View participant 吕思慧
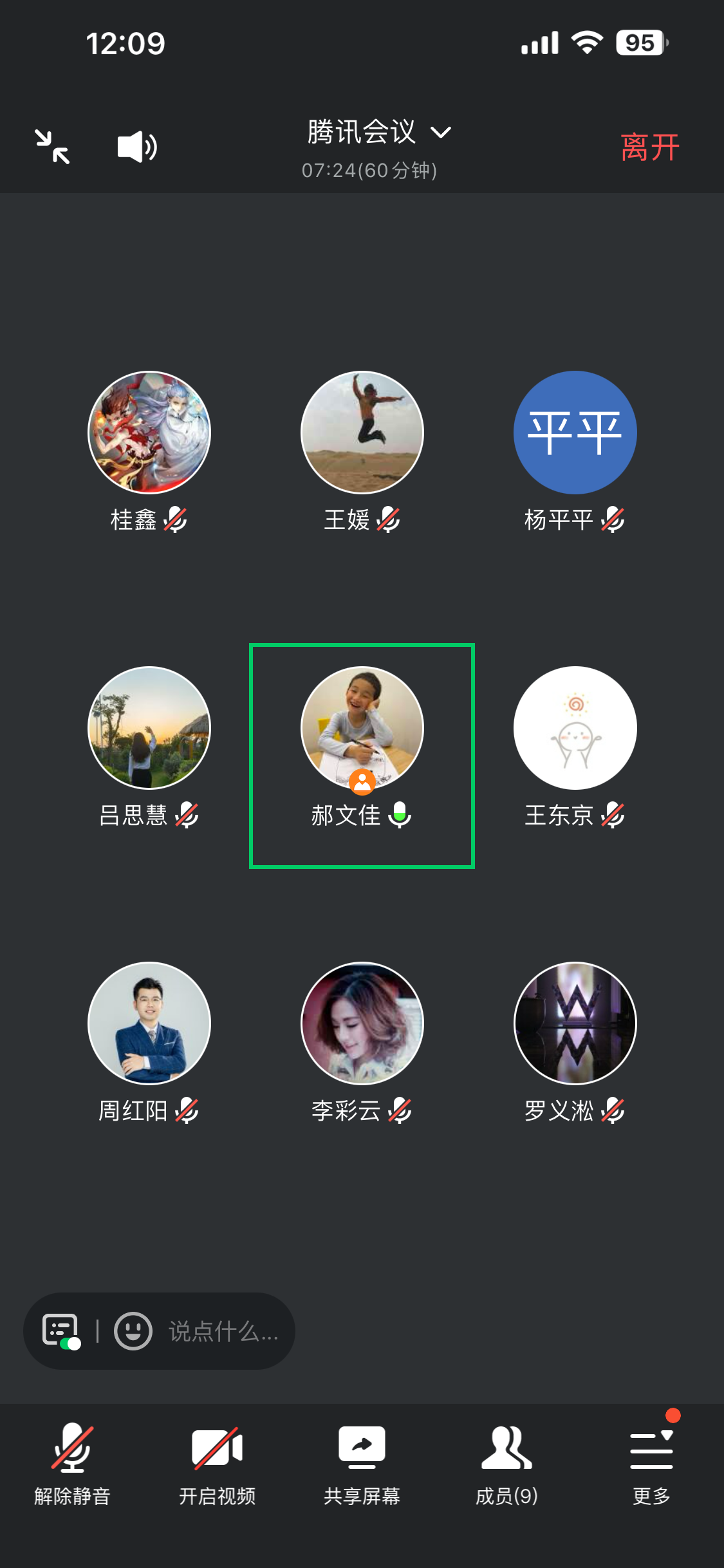Viewport: 724px width, 1568px height. pyautogui.click(x=149, y=728)
